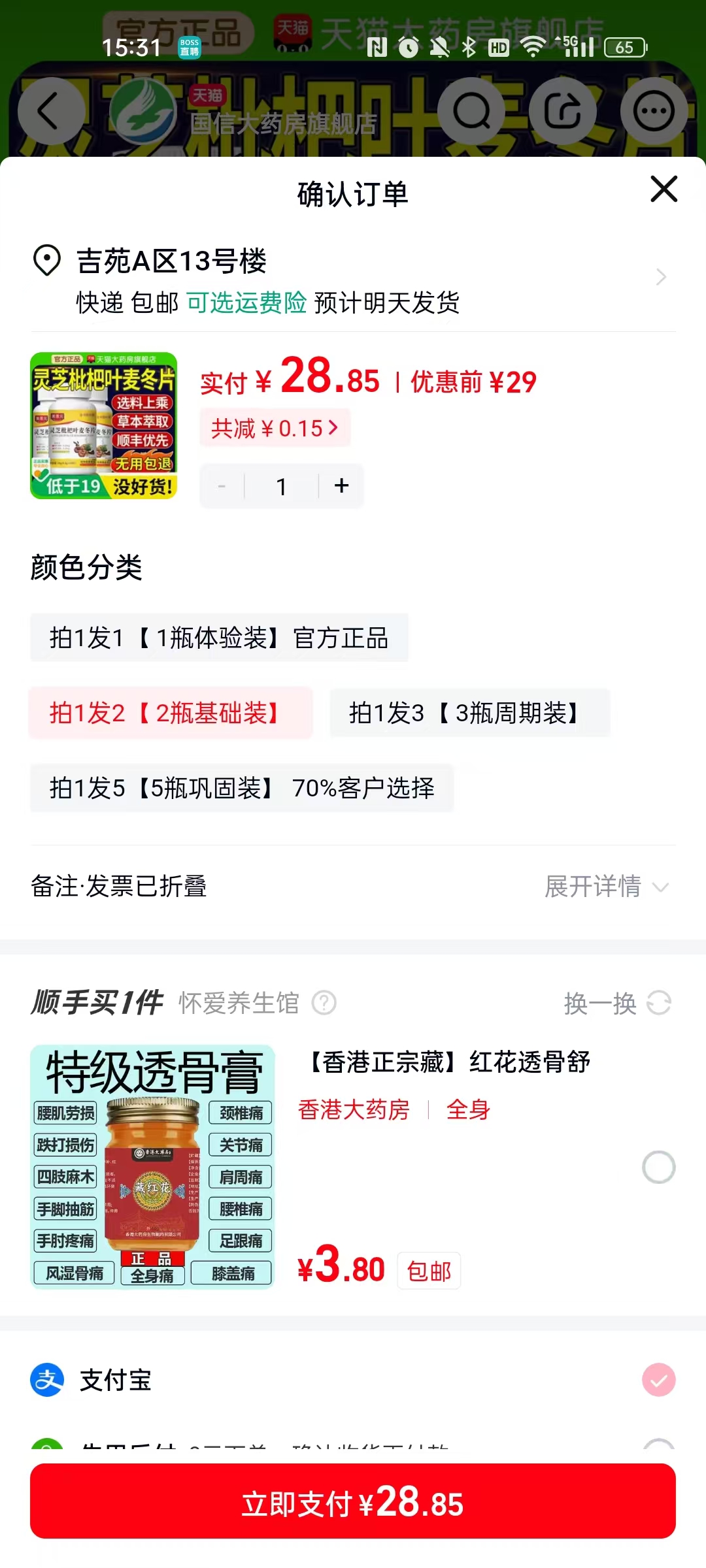
Task: Pay now with 立即支付¥28.85
Action: 353,1501
